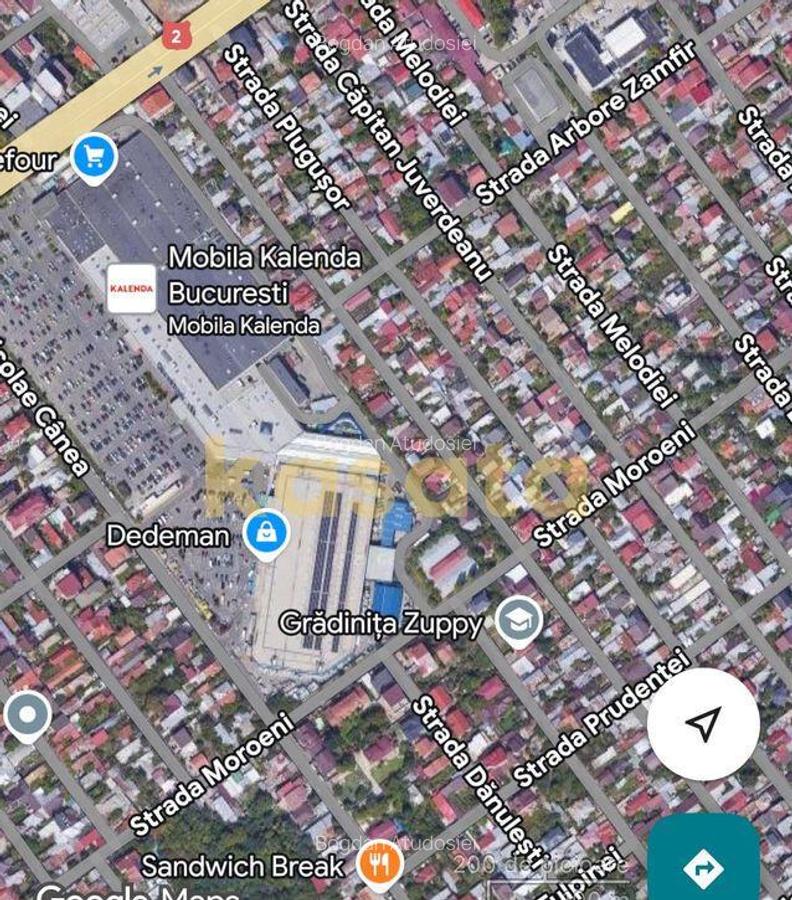Select the Sandwich Break restaurant pin
This screenshot has width=792, height=900.
tap(379, 863)
